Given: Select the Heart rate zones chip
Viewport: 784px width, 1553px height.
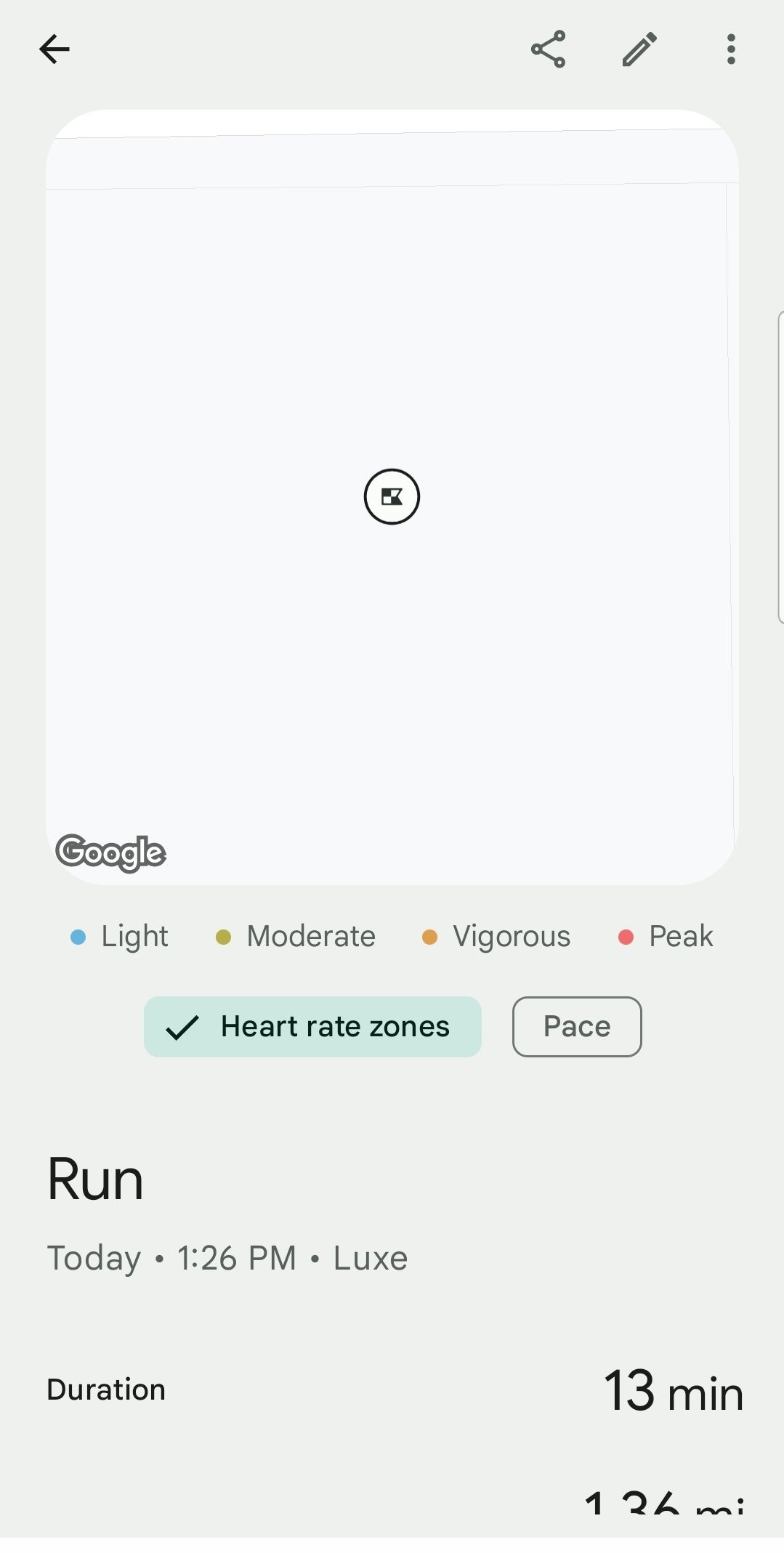Looking at the screenshot, I should click(312, 1026).
